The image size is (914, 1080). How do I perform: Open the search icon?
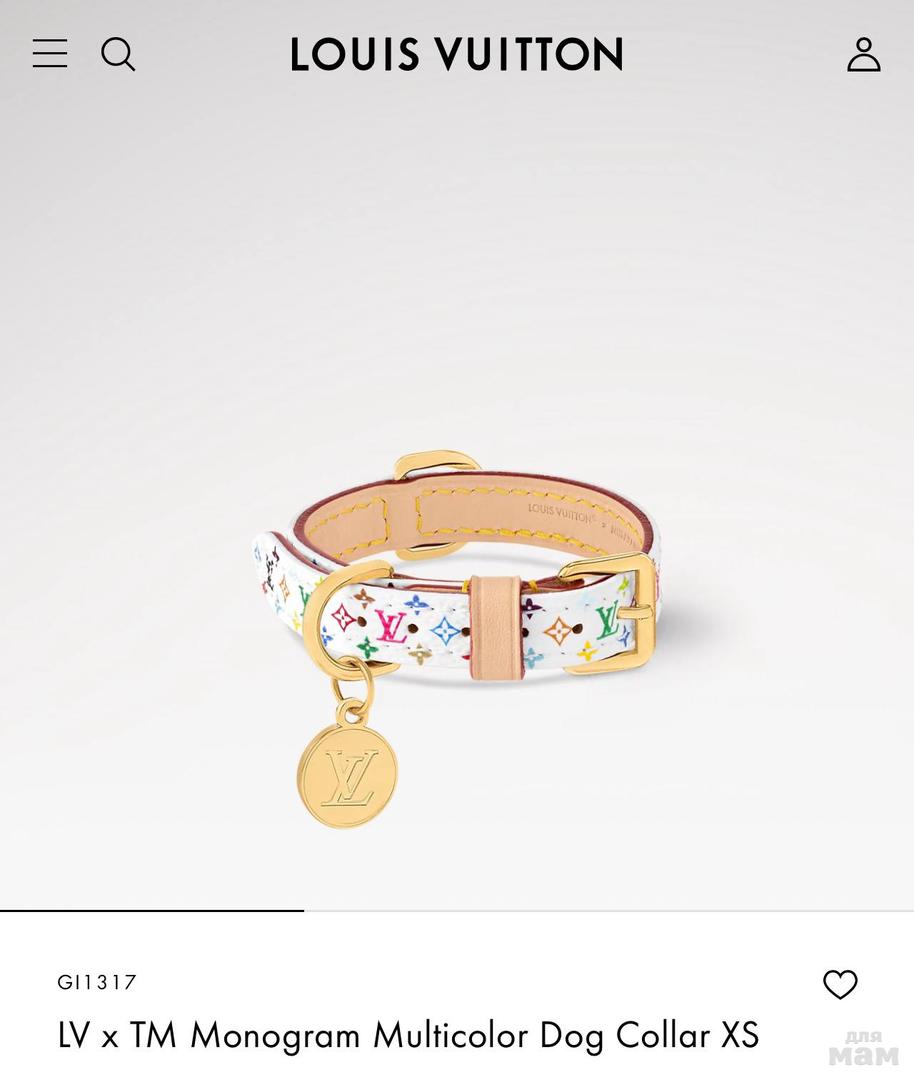(118, 54)
